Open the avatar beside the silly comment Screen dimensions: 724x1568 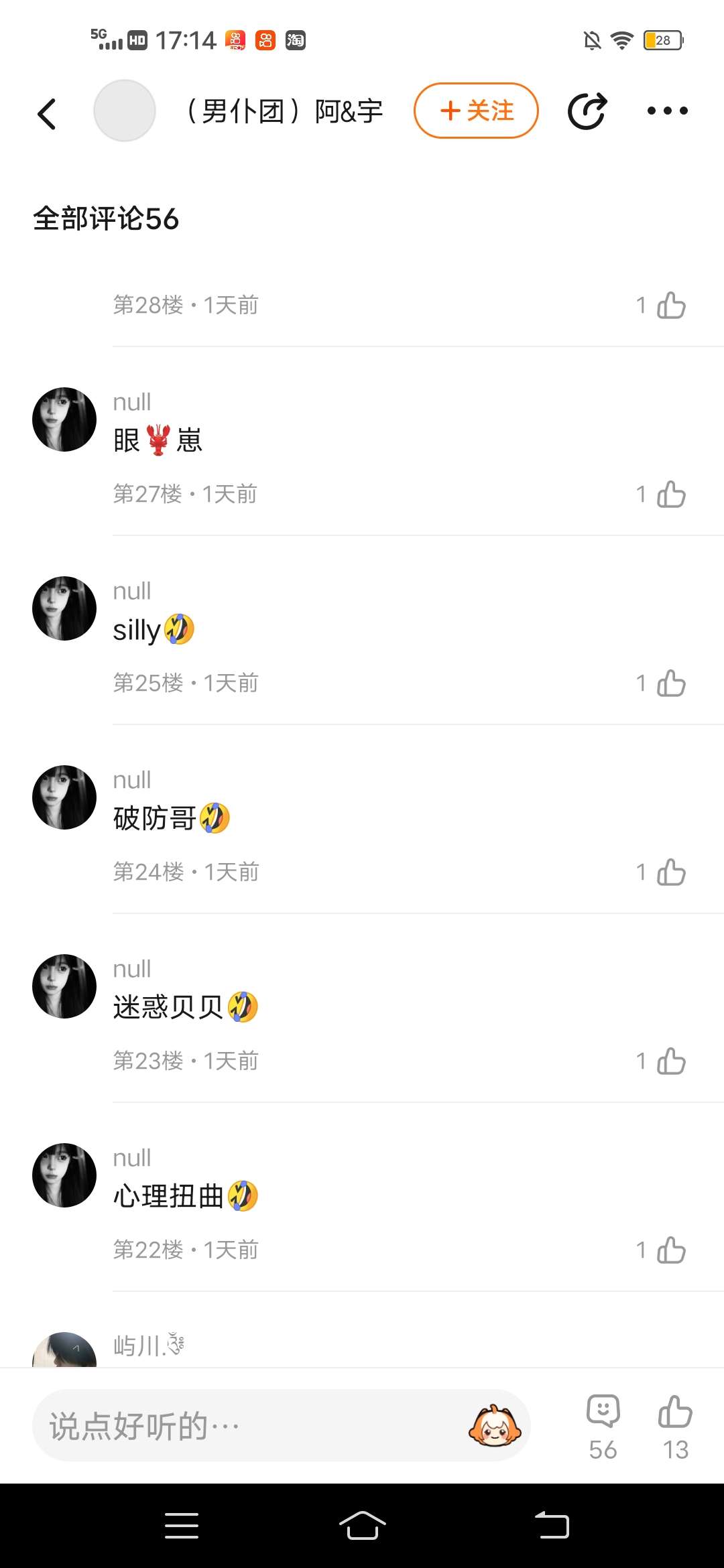point(64,608)
